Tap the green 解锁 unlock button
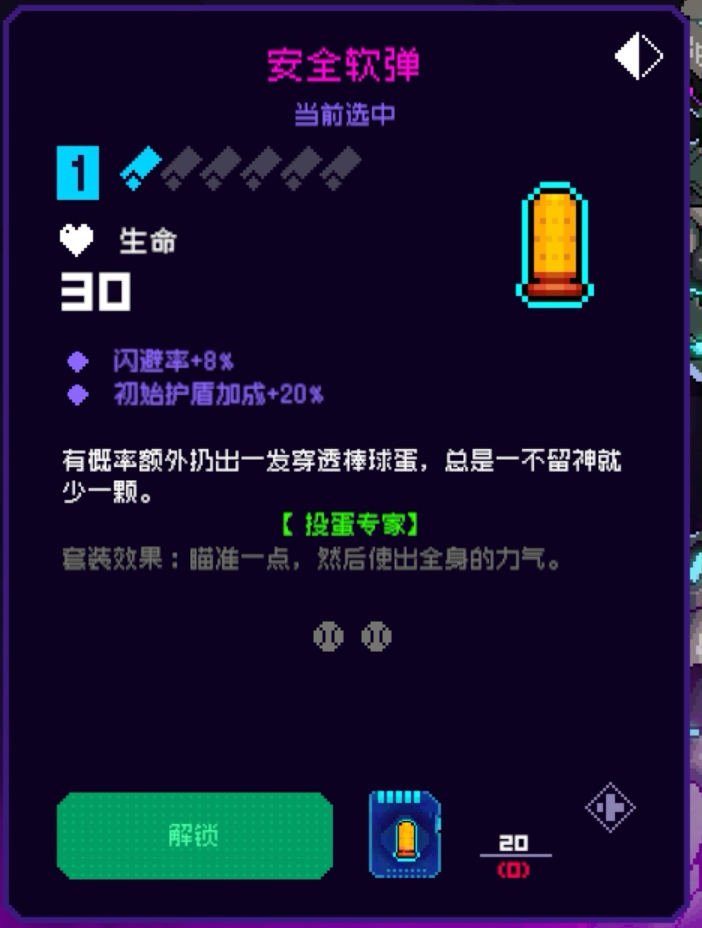Viewport: 702px width, 928px height. click(194, 836)
